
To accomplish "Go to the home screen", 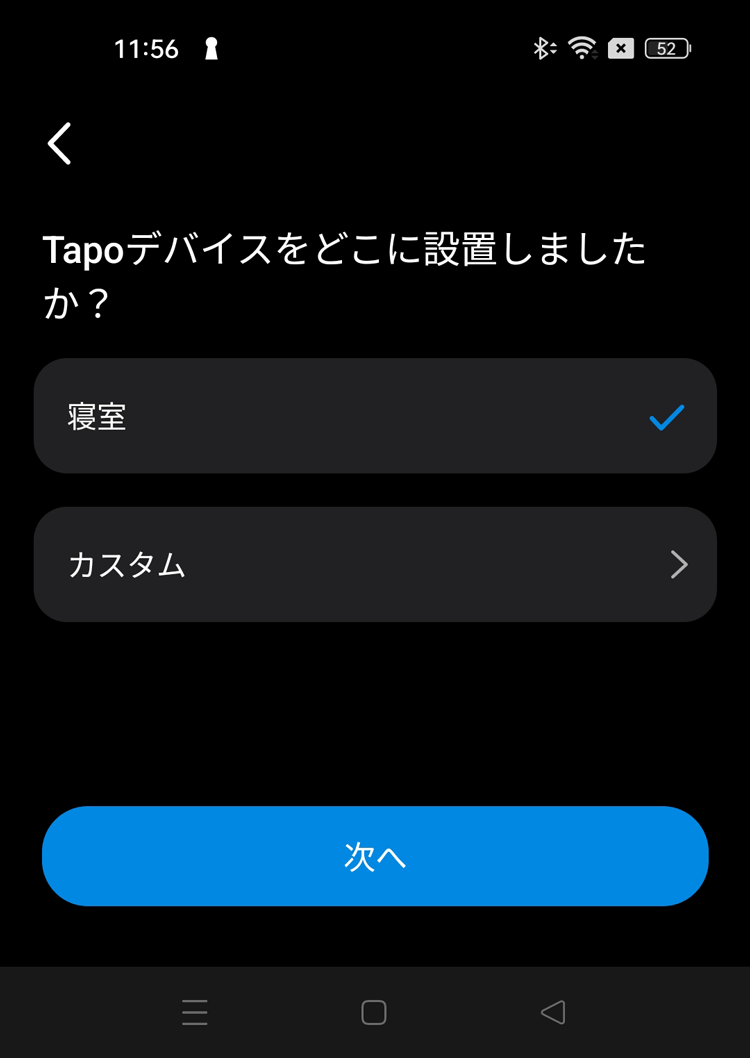I will (374, 1013).
